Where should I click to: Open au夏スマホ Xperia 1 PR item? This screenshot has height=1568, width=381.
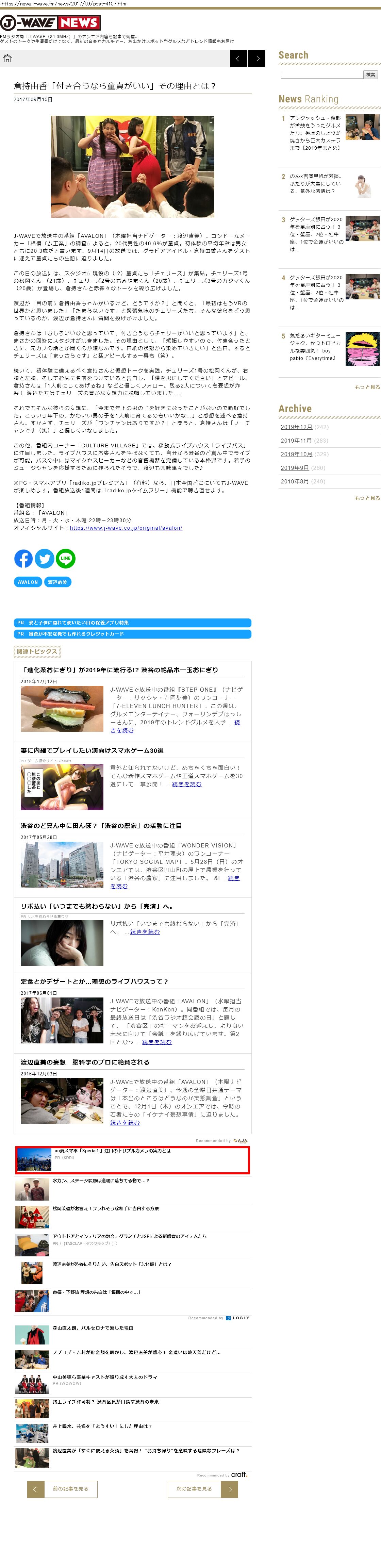click(x=113, y=1151)
